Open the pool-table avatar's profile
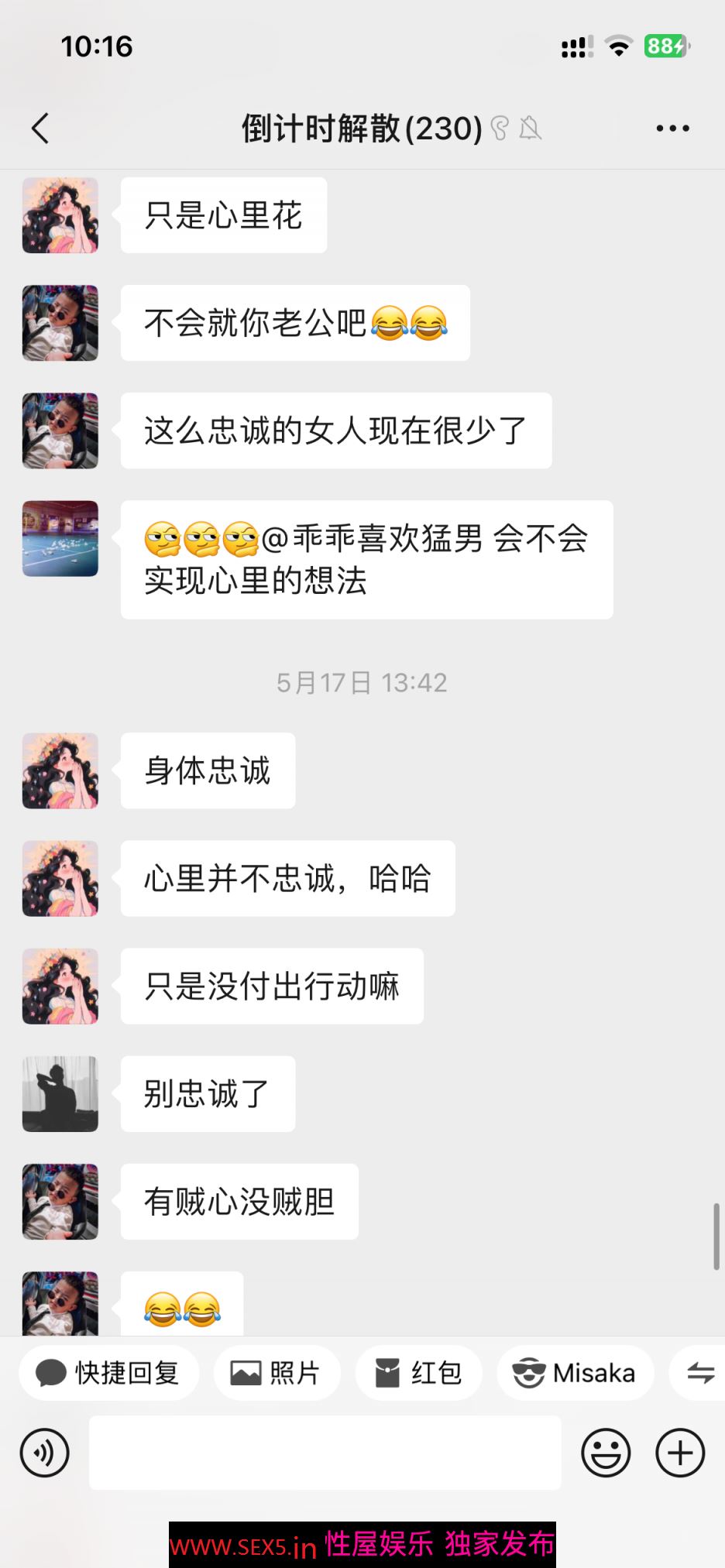The width and height of the screenshot is (725, 1568). point(60,539)
